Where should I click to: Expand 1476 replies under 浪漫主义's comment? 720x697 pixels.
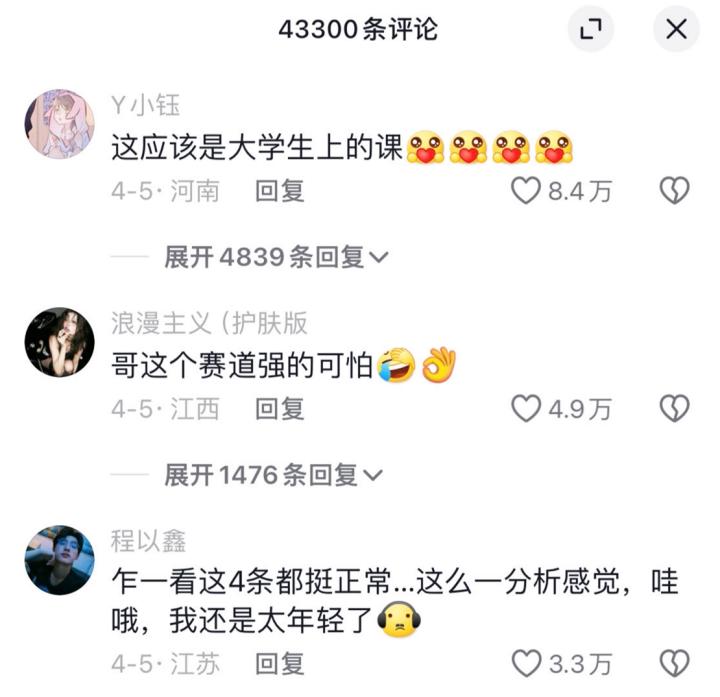[275, 475]
